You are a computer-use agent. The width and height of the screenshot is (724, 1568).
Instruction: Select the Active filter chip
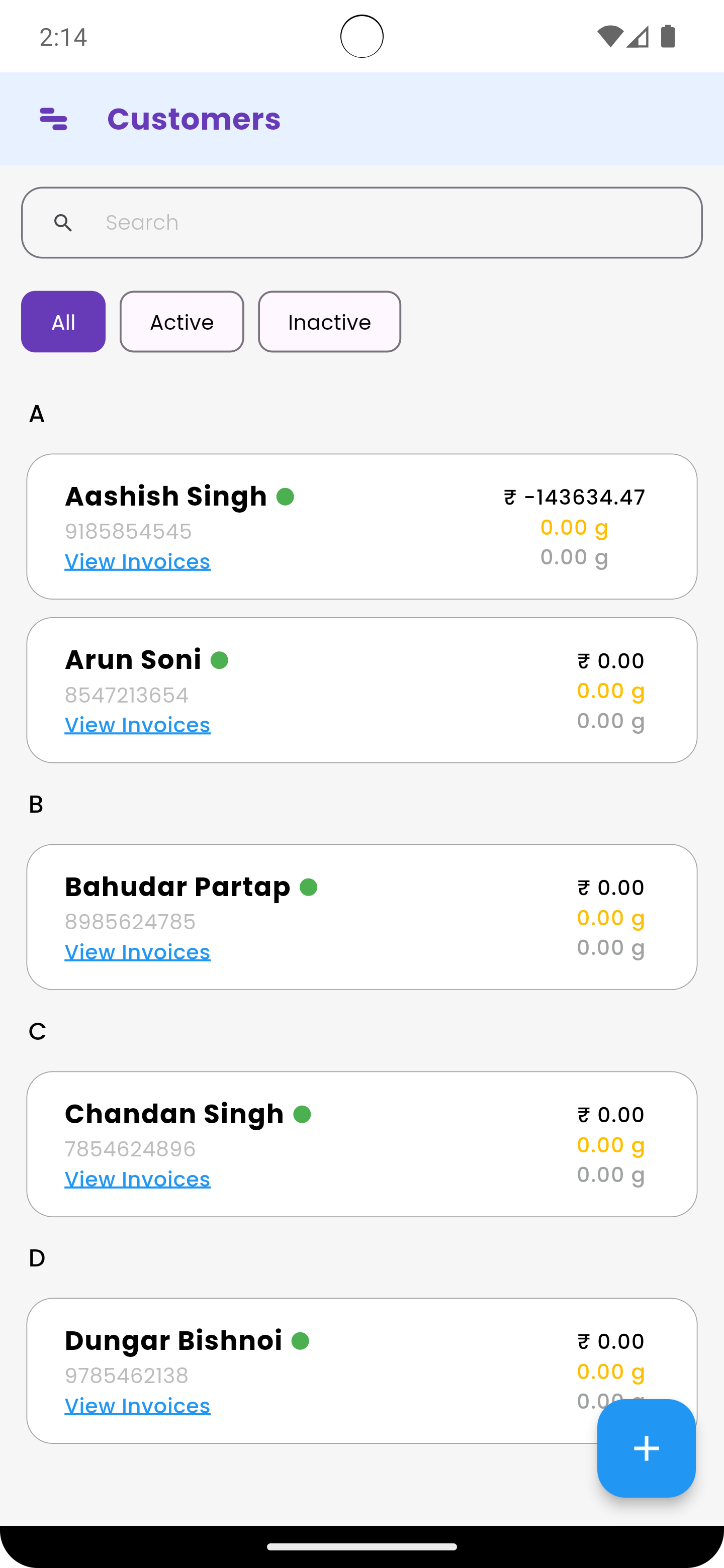pyautogui.click(x=182, y=322)
